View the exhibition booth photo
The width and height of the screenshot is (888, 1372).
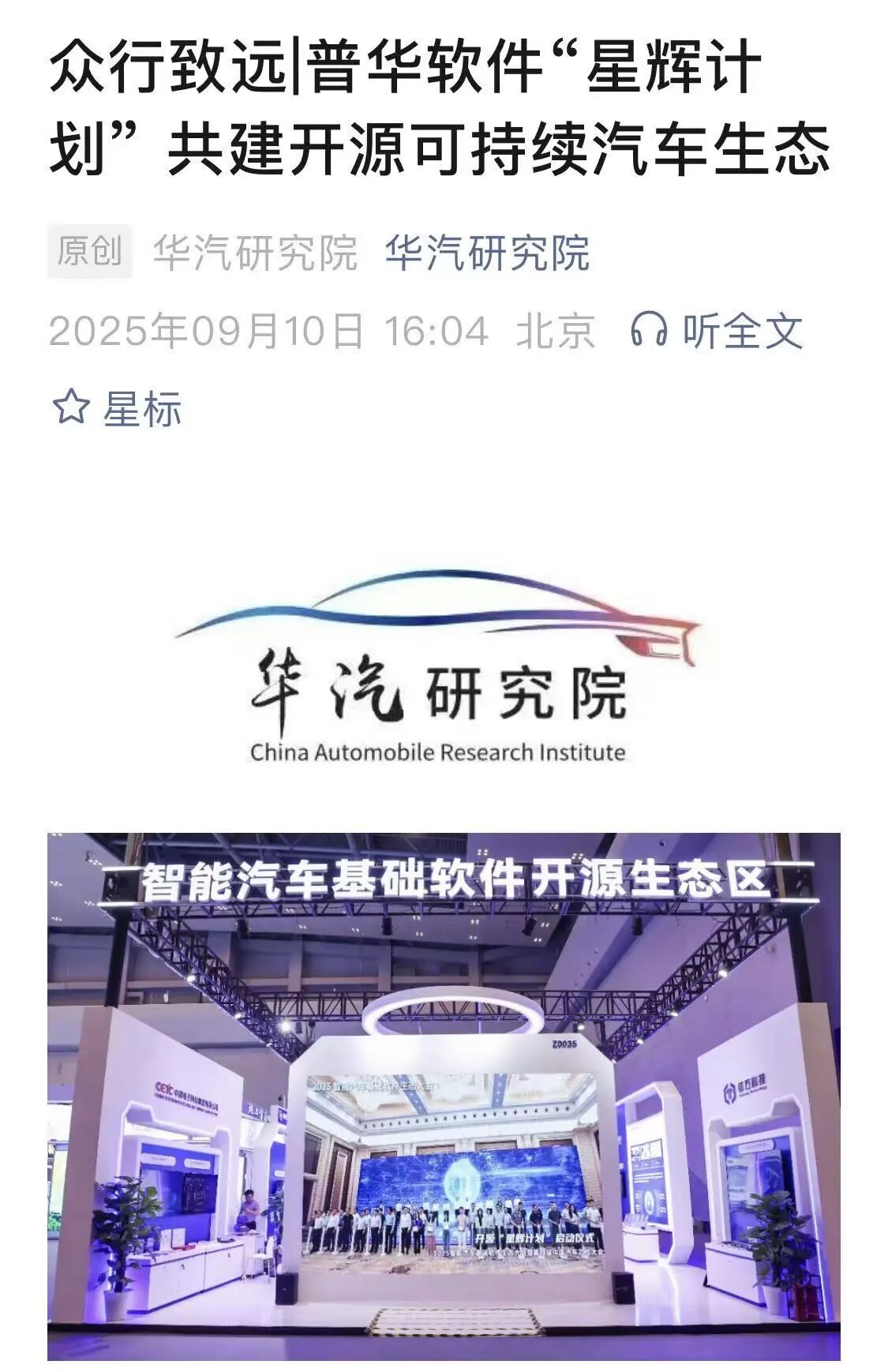click(444, 1096)
